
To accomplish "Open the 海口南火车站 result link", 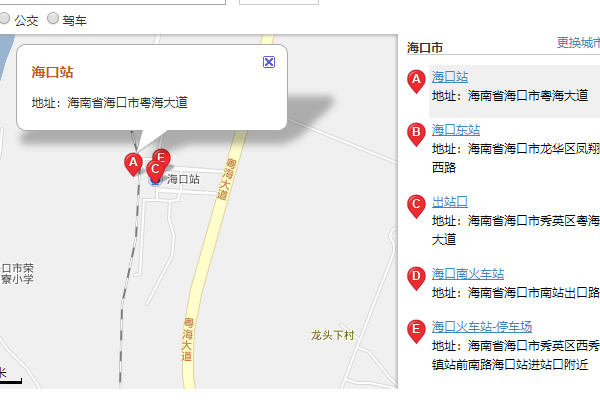I will tap(467, 274).
